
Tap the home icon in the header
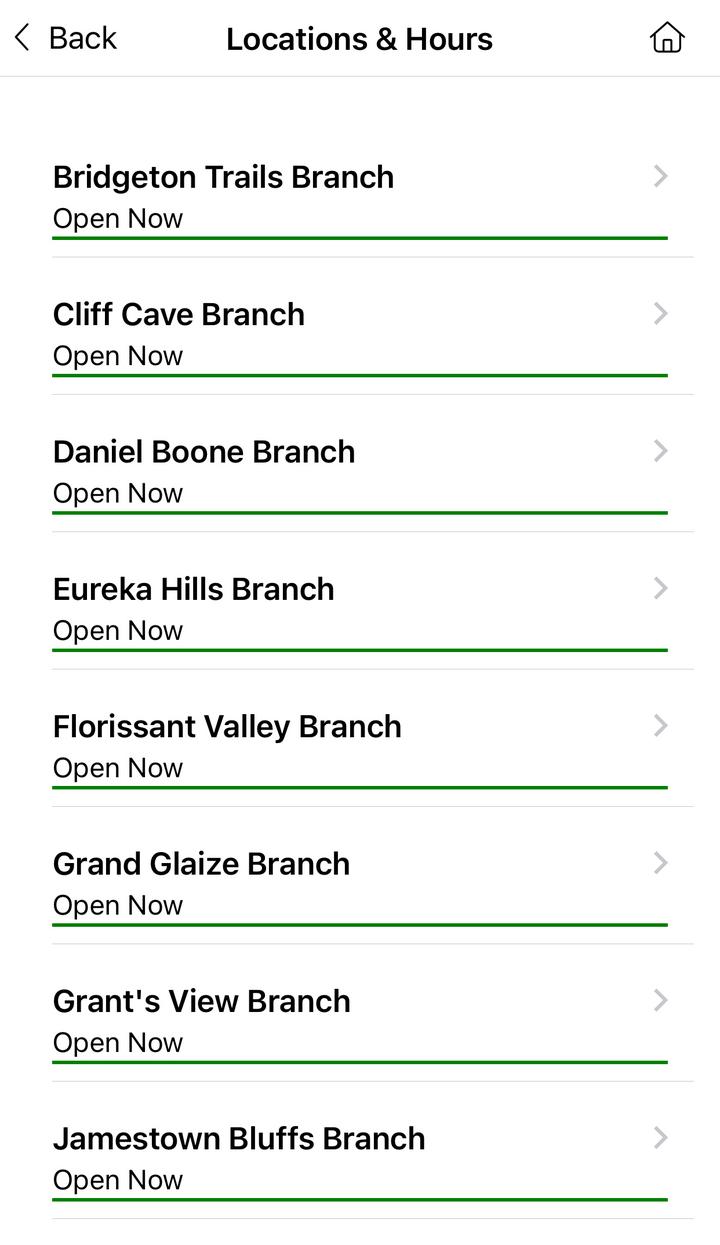click(x=667, y=38)
